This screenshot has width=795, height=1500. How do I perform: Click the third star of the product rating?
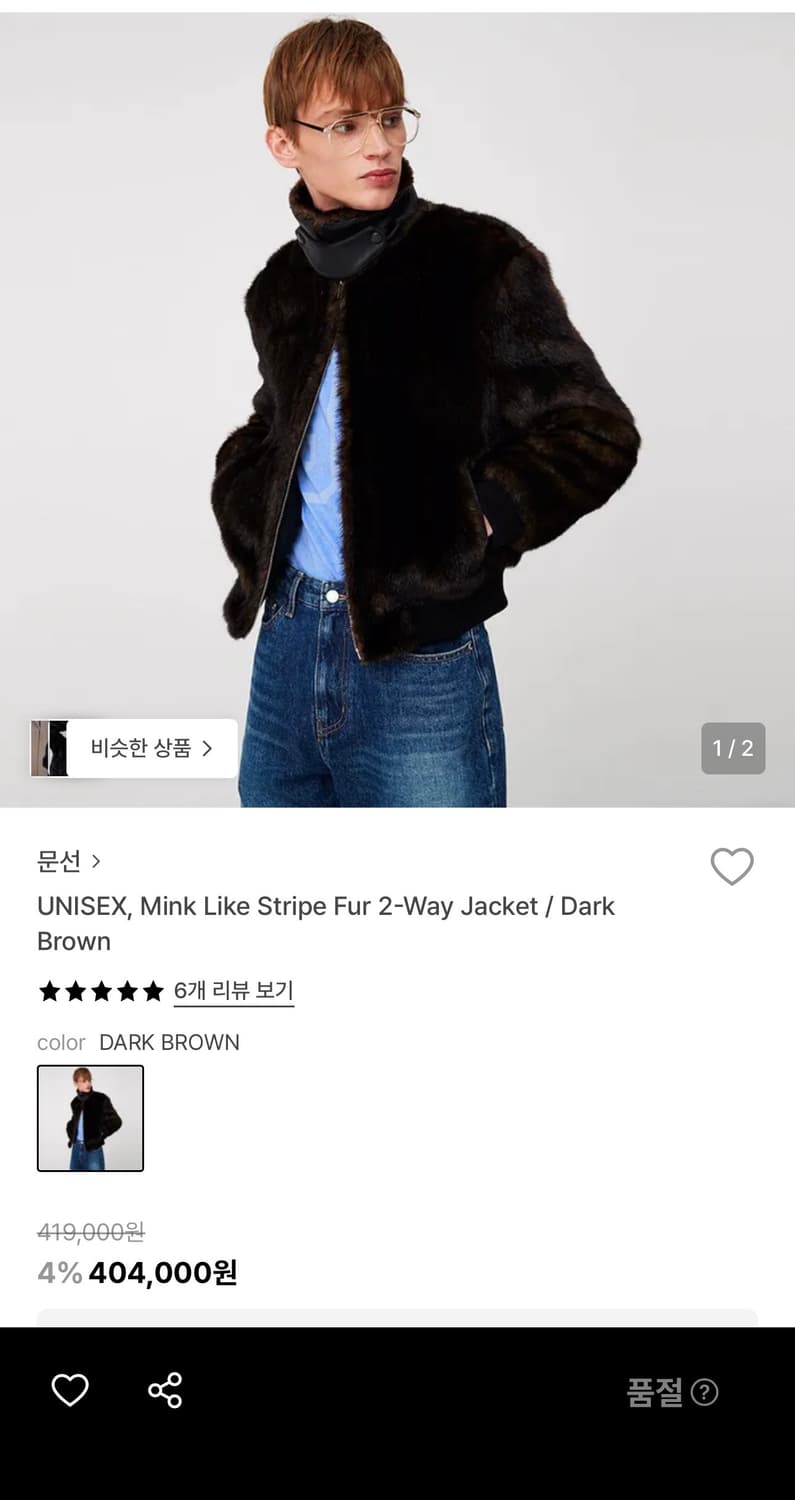[101, 991]
